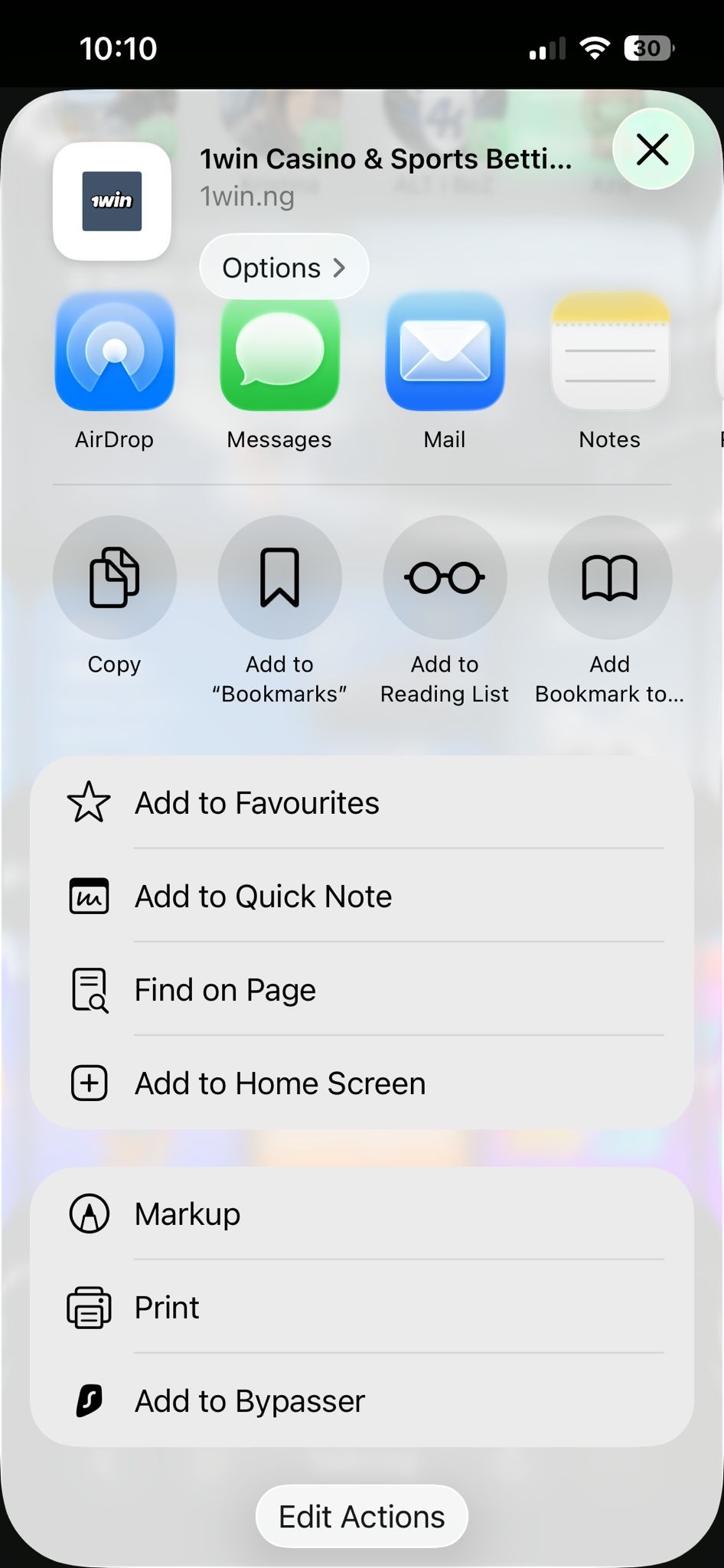Select the Markup action icon

[x=89, y=1214]
